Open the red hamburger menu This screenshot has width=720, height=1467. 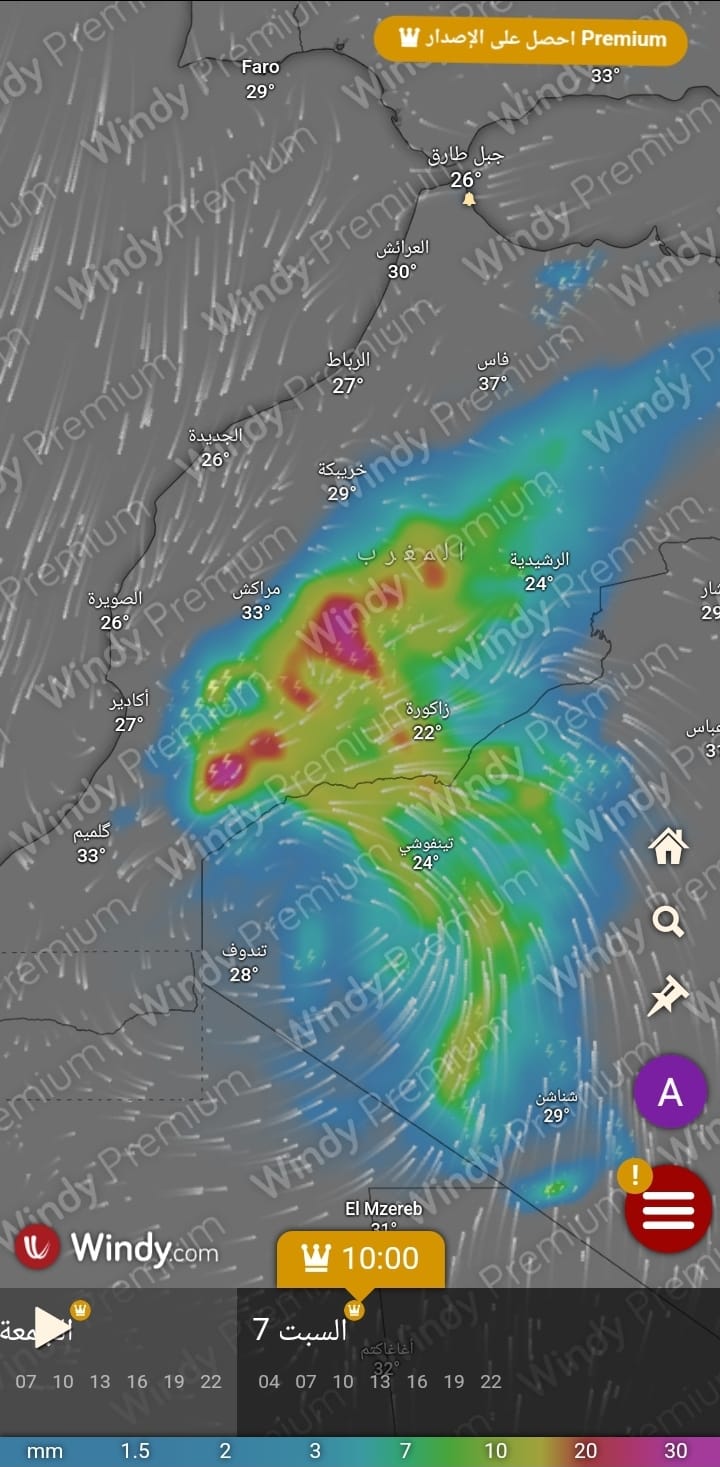click(x=668, y=1209)
